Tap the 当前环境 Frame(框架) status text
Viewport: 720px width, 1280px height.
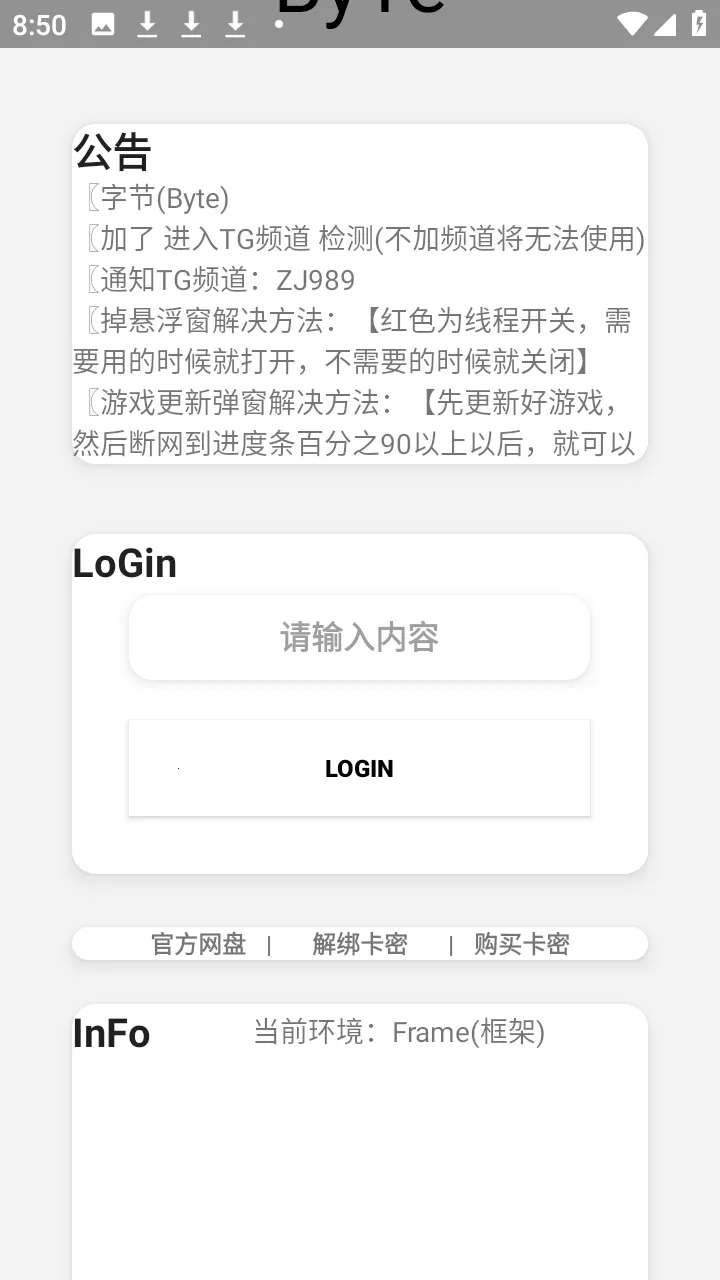400,1032
